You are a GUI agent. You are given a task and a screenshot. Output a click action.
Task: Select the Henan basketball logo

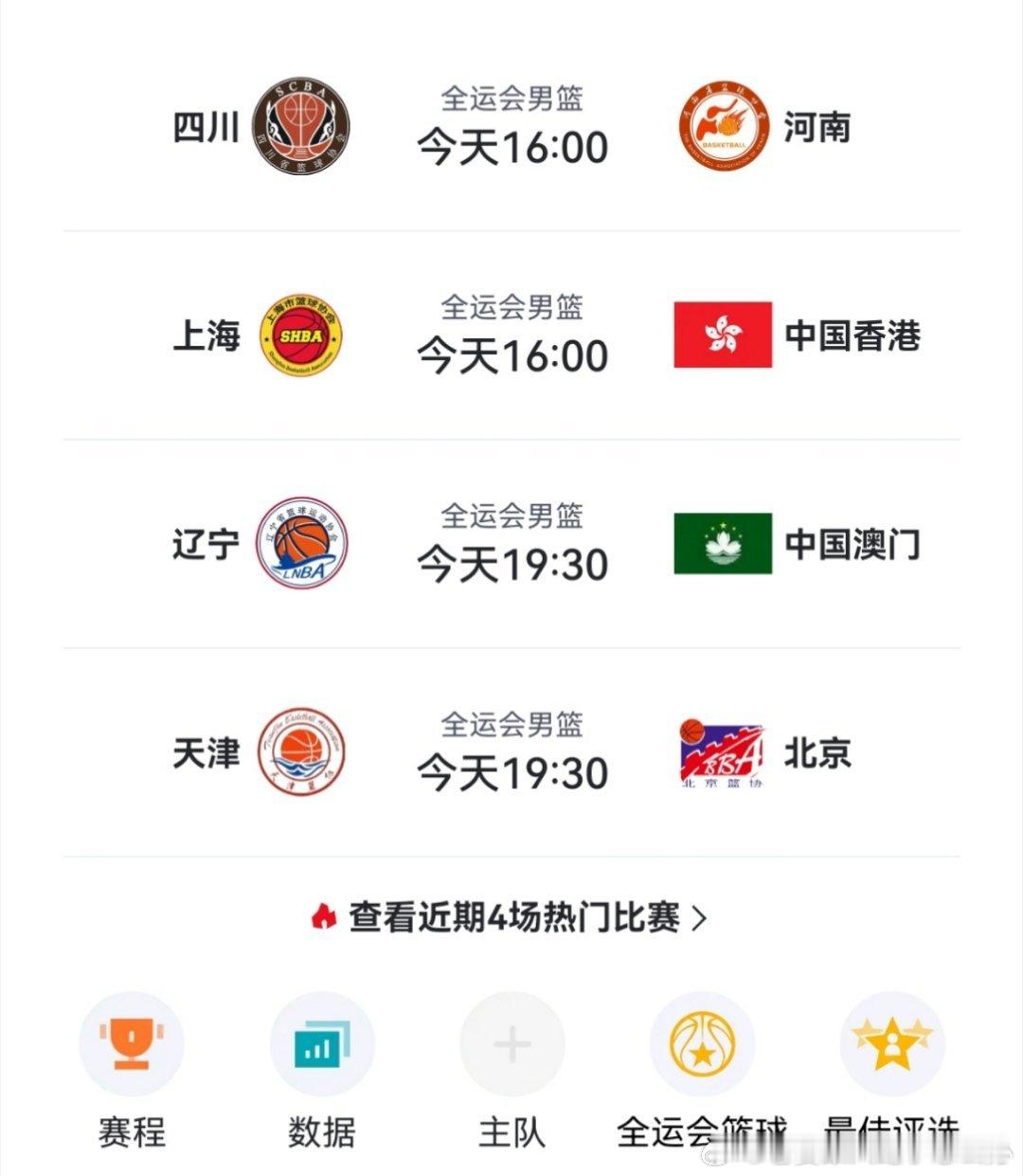720,128
